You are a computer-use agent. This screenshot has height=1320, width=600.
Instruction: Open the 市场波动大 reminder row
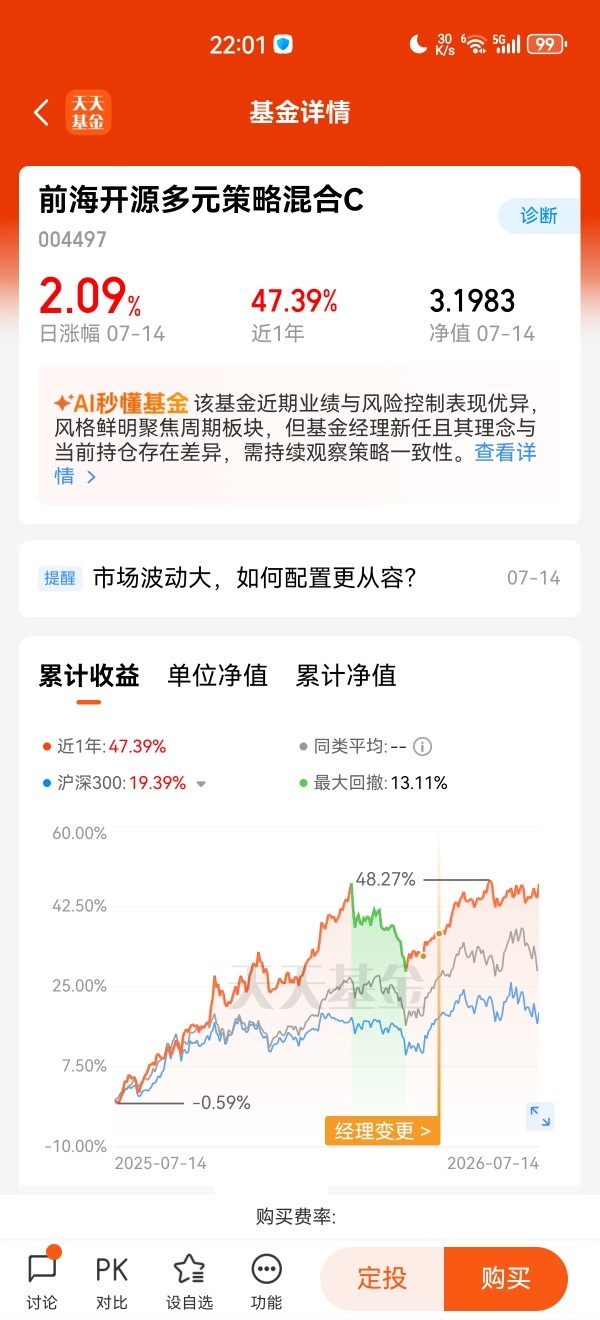[299, 578]
